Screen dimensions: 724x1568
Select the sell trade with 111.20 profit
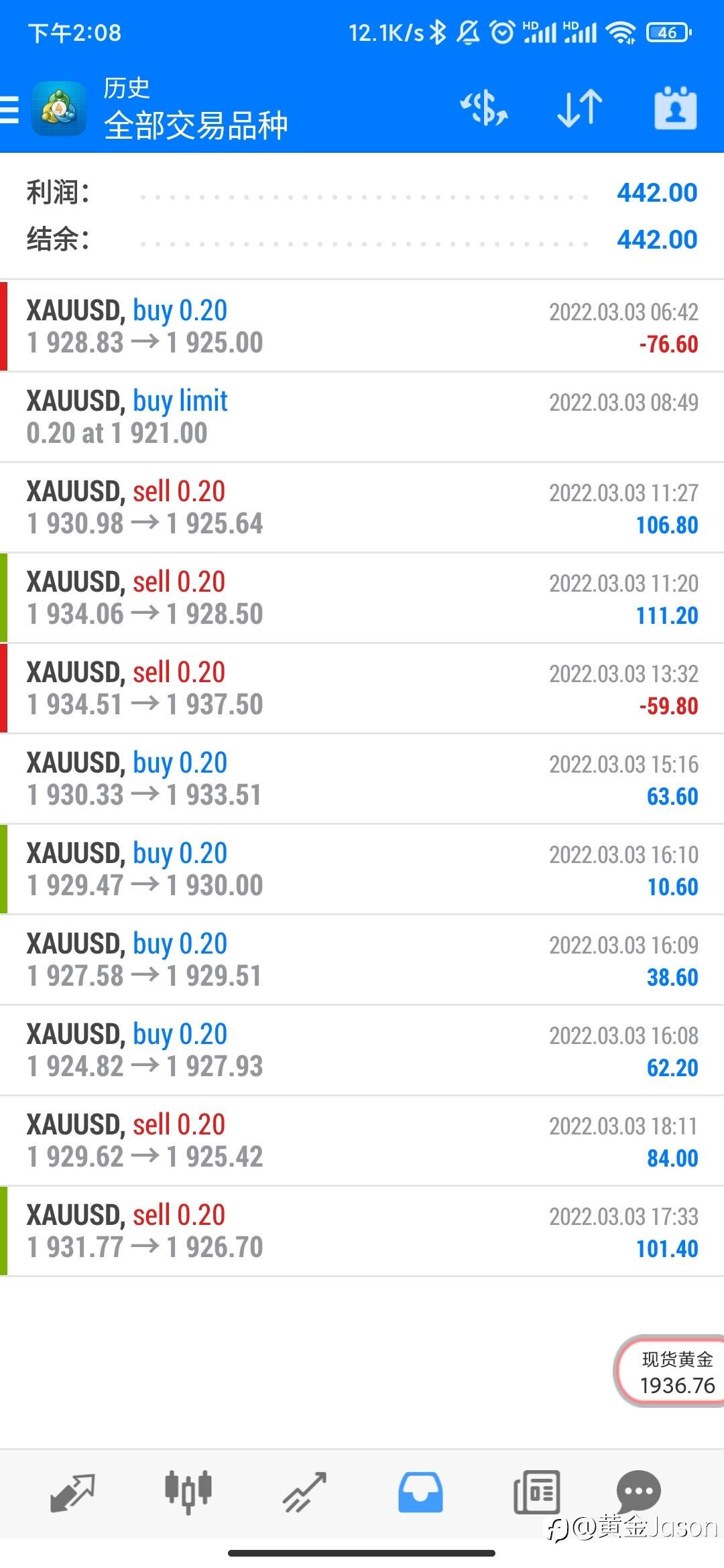click(x=362, y=598)
